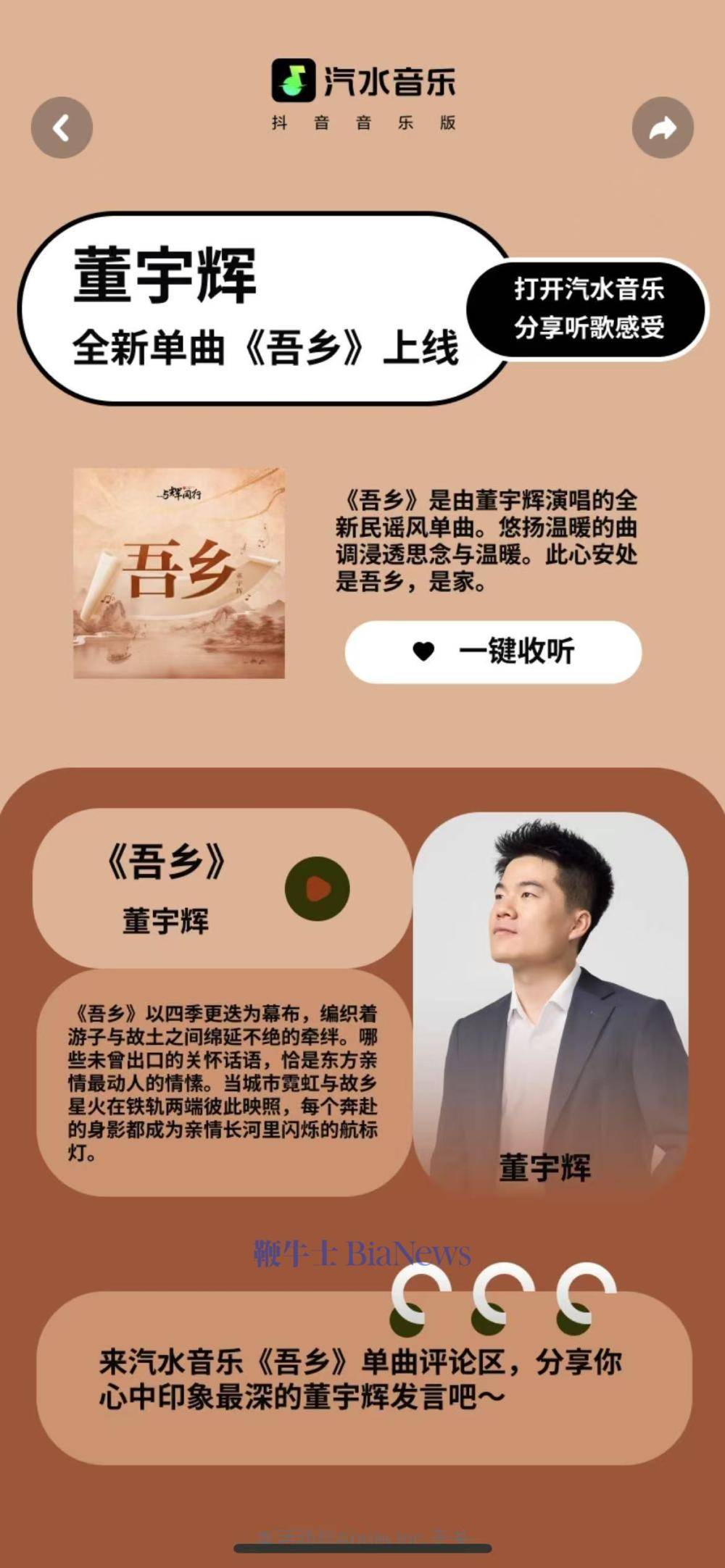Open the 吾乡 album cover
Screen dimensions: 725x1568
click(179, 573)
